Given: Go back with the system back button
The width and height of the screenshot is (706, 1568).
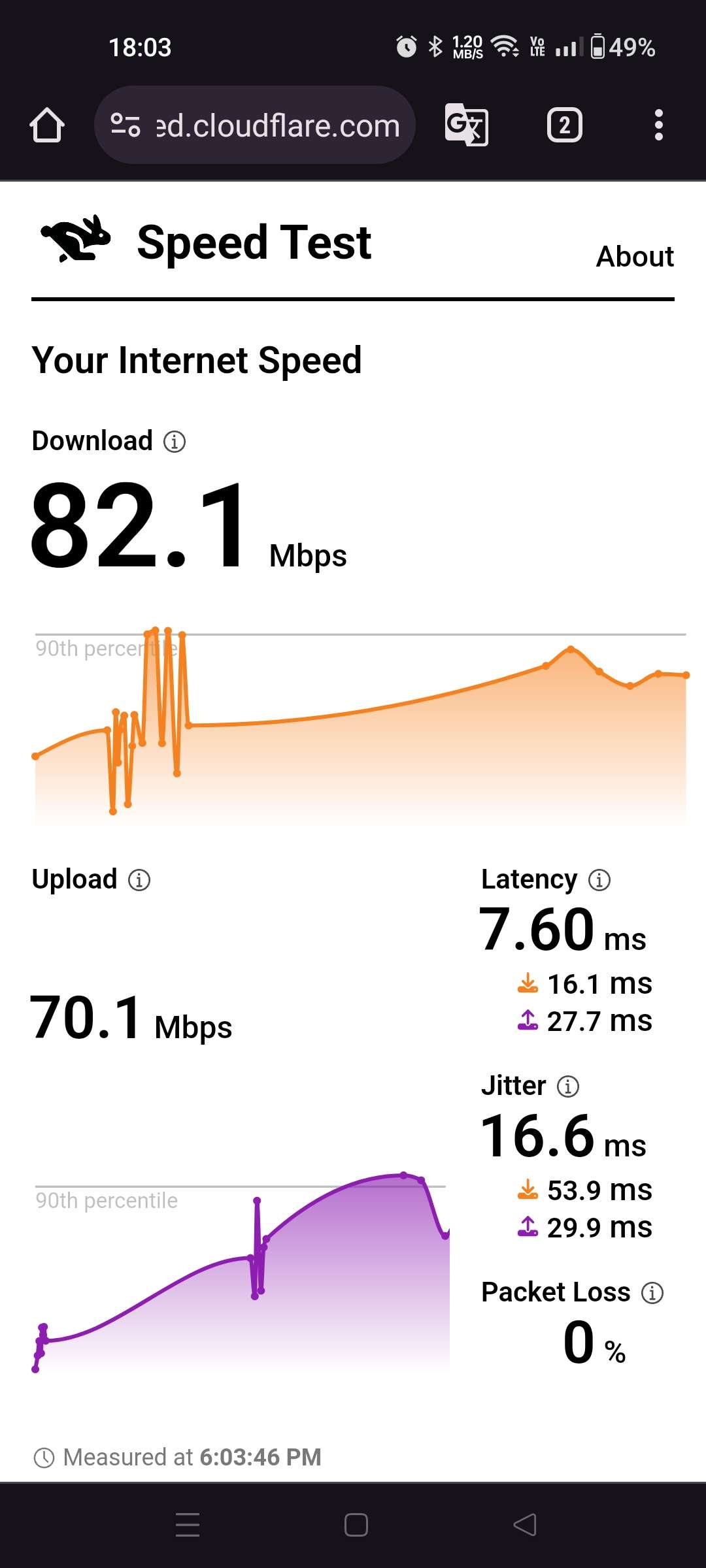Looking at the screenshot, I should point(525,1525).
